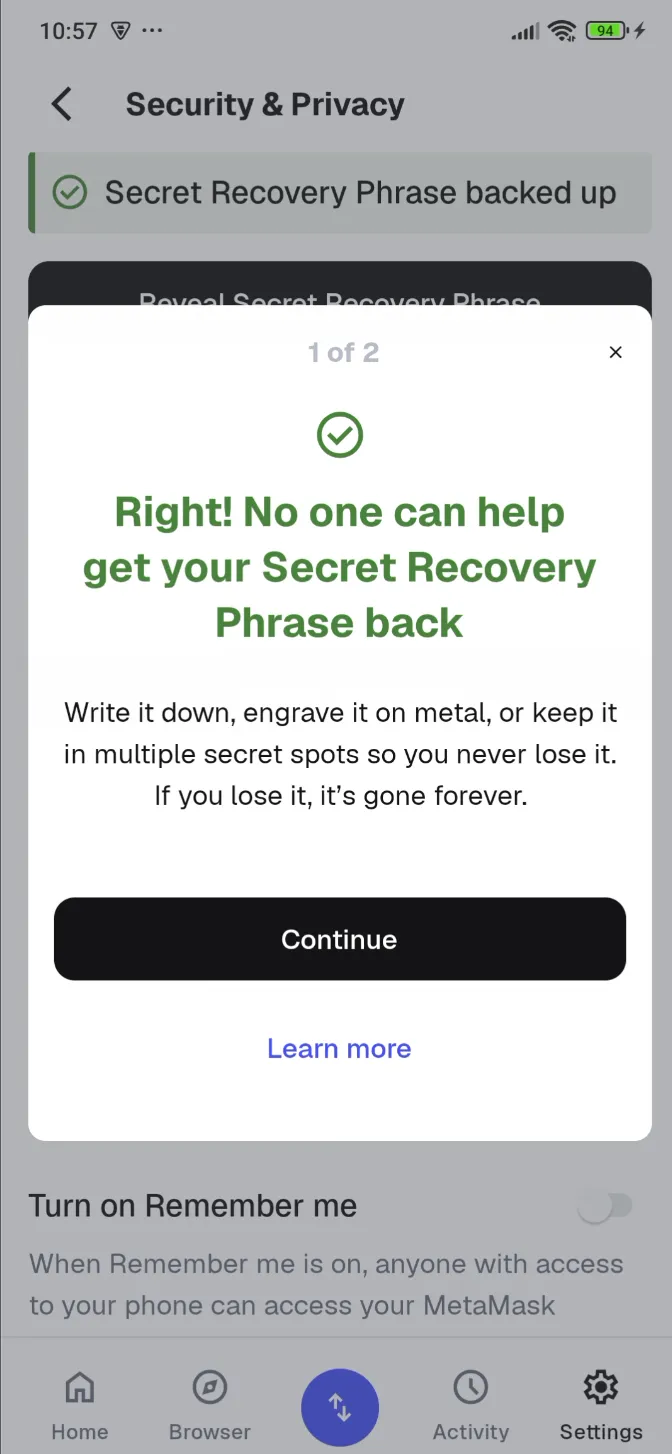Tap the Continue button

click(339, 939)
